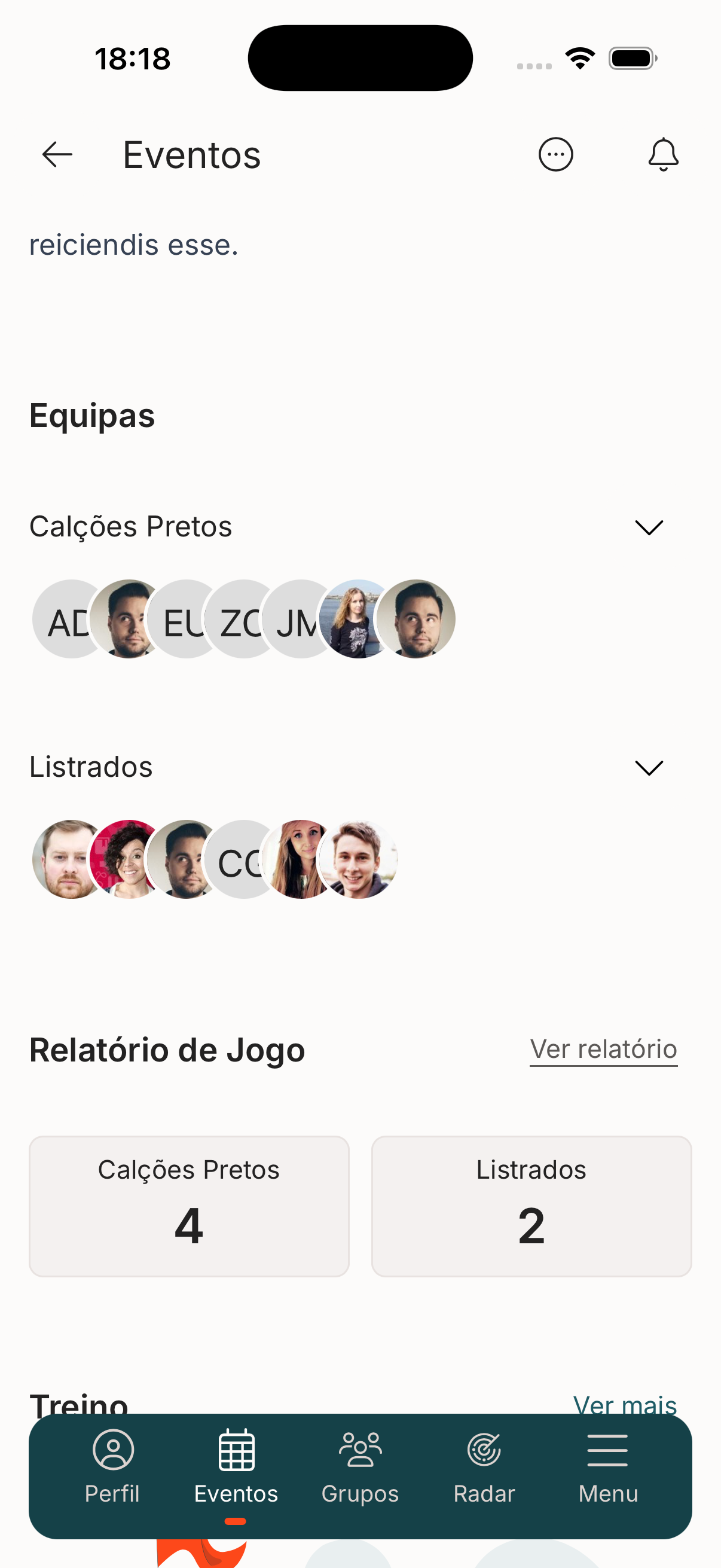Click Ver mais next to Treino

(624, 1404)
